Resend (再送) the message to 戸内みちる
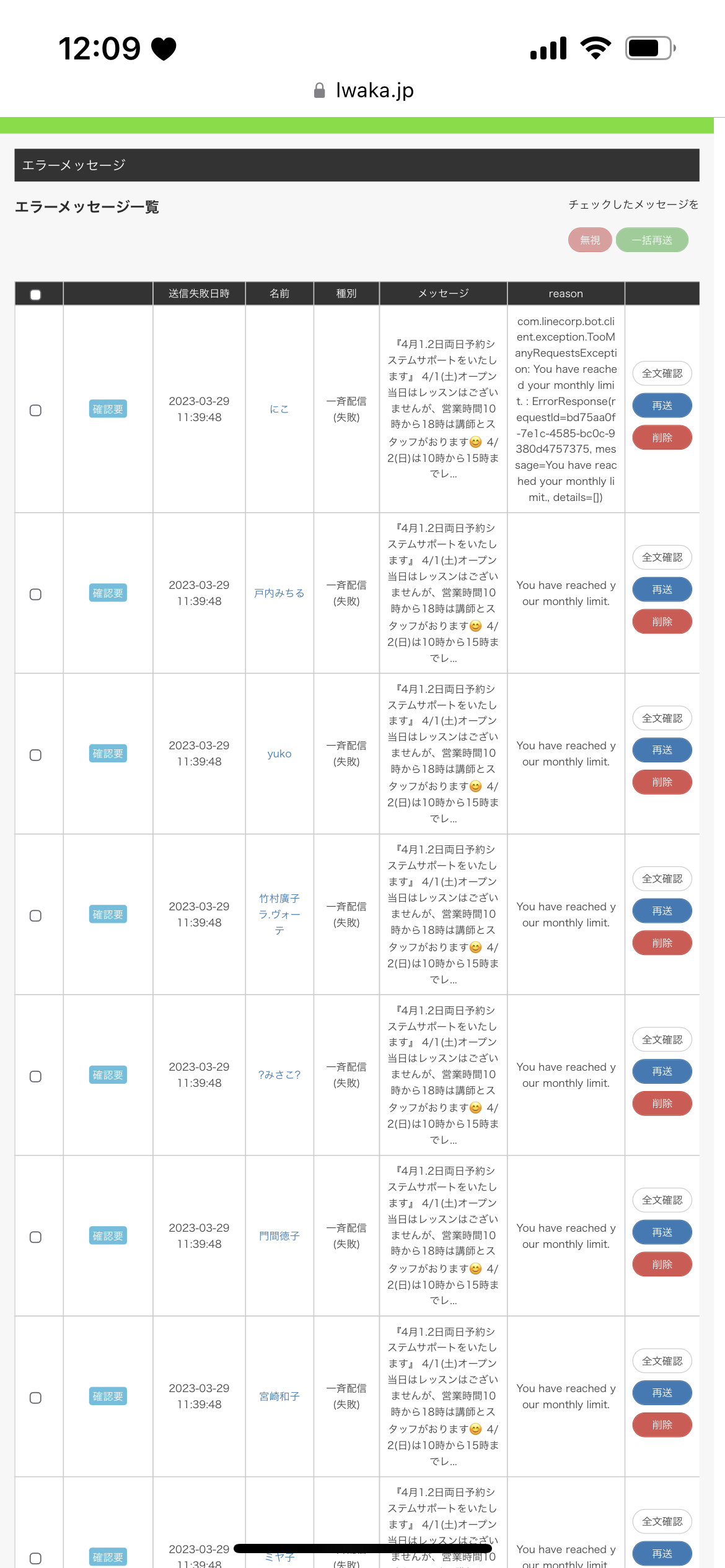 662,590
